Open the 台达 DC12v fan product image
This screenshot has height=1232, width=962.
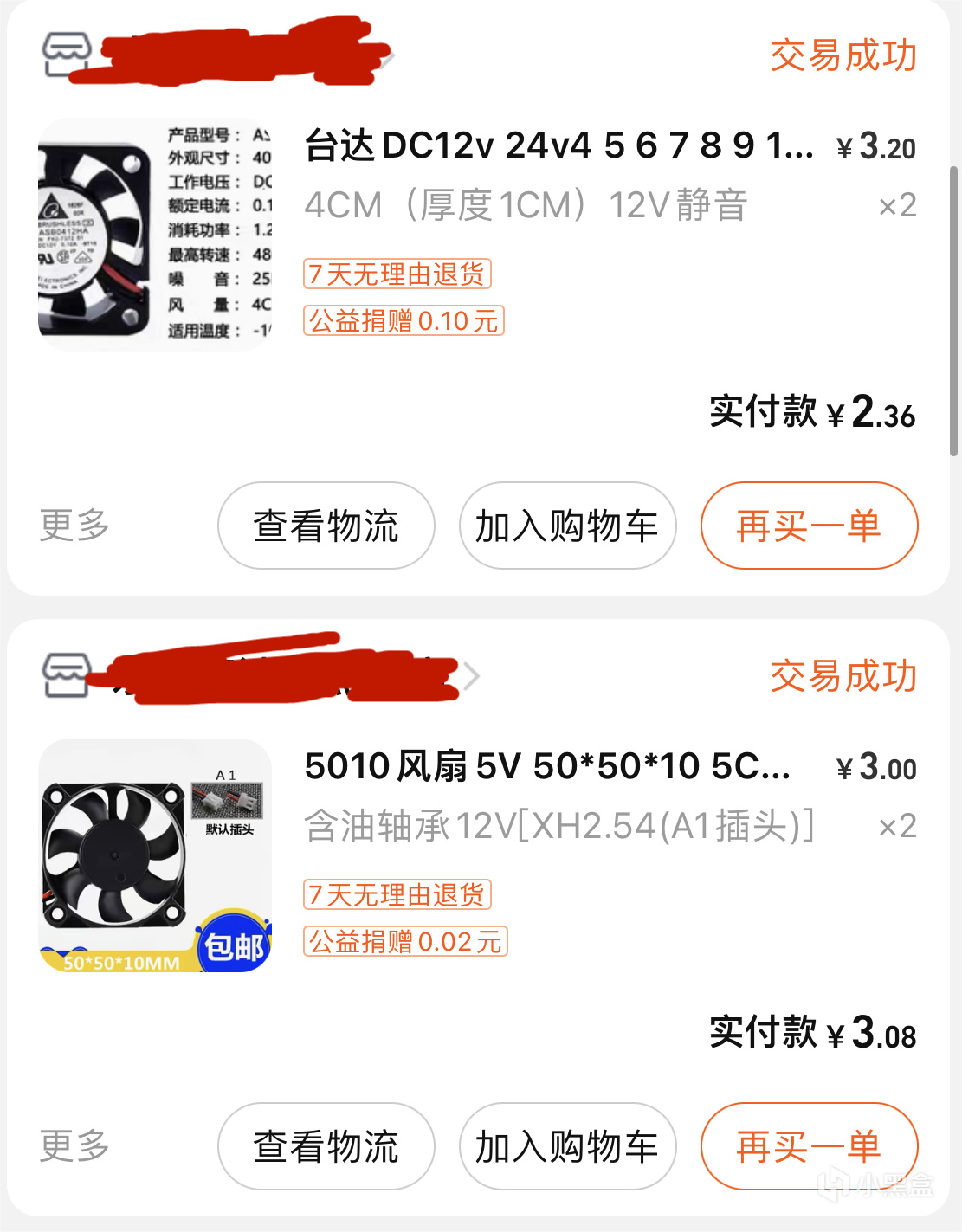tap(155, 235)
